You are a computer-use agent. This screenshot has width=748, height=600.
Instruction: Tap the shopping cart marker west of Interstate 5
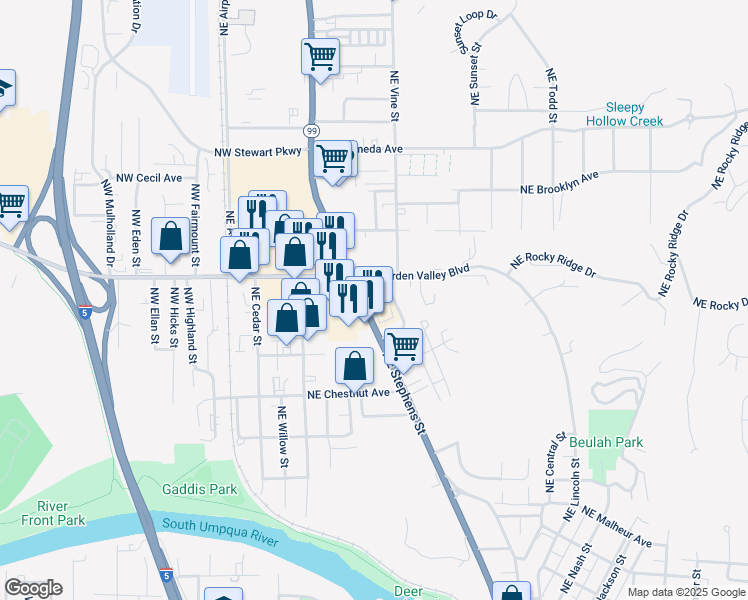coord(12,206)
